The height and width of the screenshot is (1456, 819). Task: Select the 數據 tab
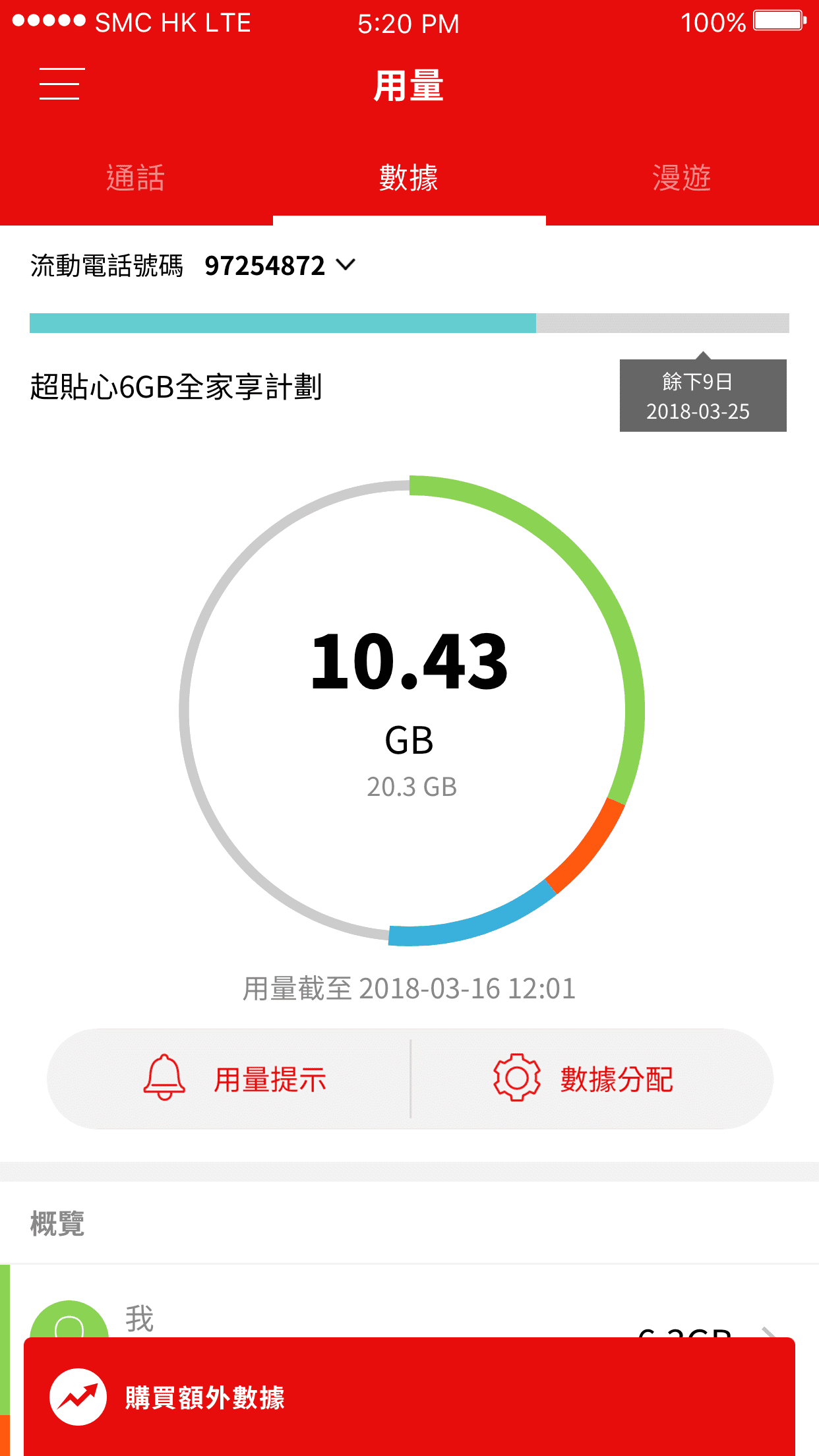click(409, 178)
